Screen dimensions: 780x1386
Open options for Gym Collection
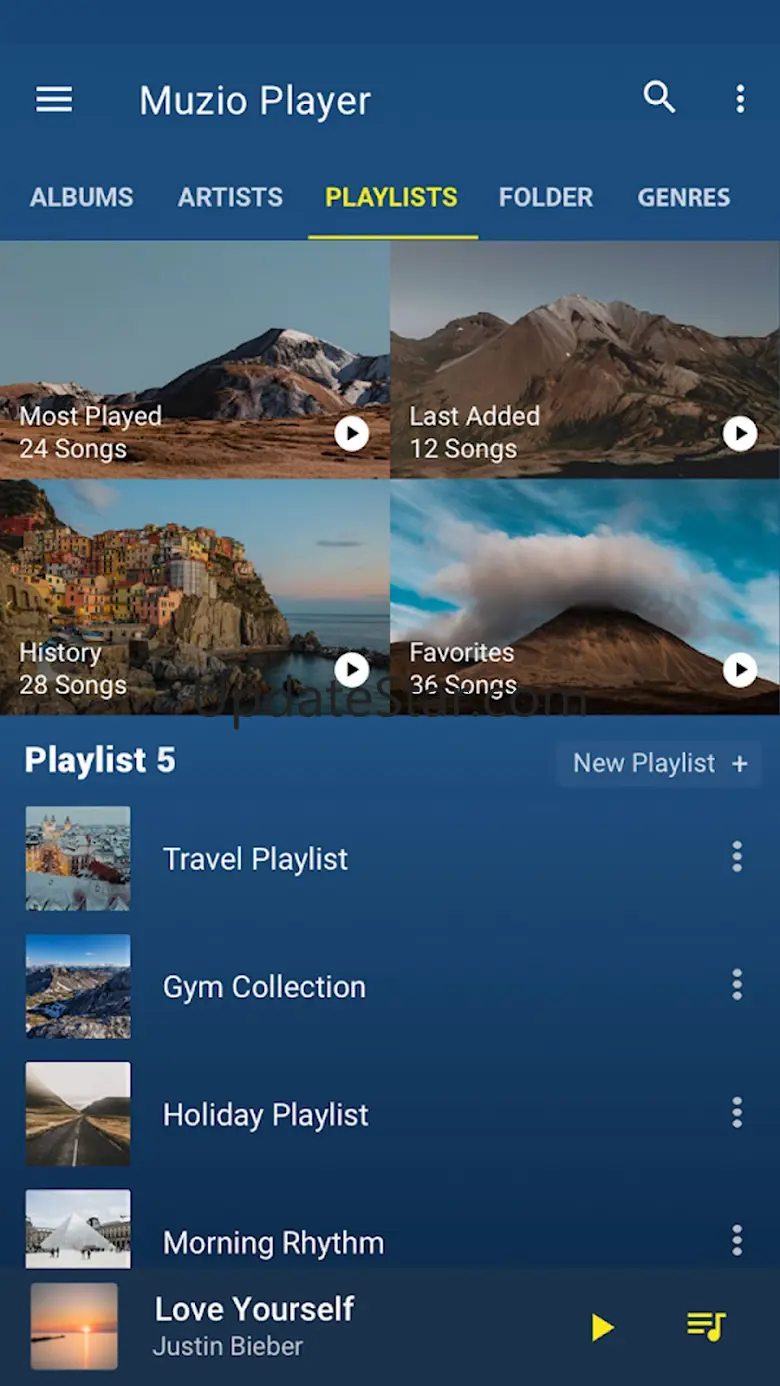737,985
